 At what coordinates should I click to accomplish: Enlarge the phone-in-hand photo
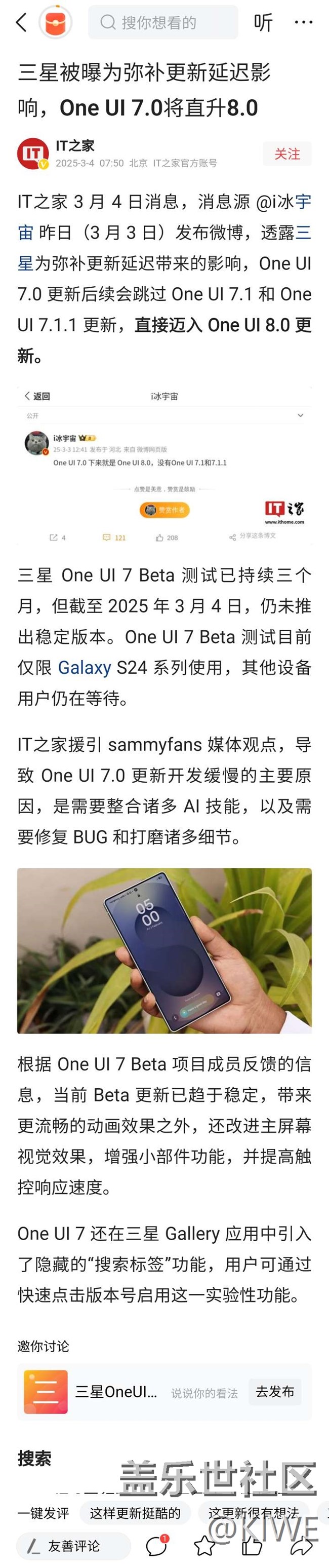[164, 950]
